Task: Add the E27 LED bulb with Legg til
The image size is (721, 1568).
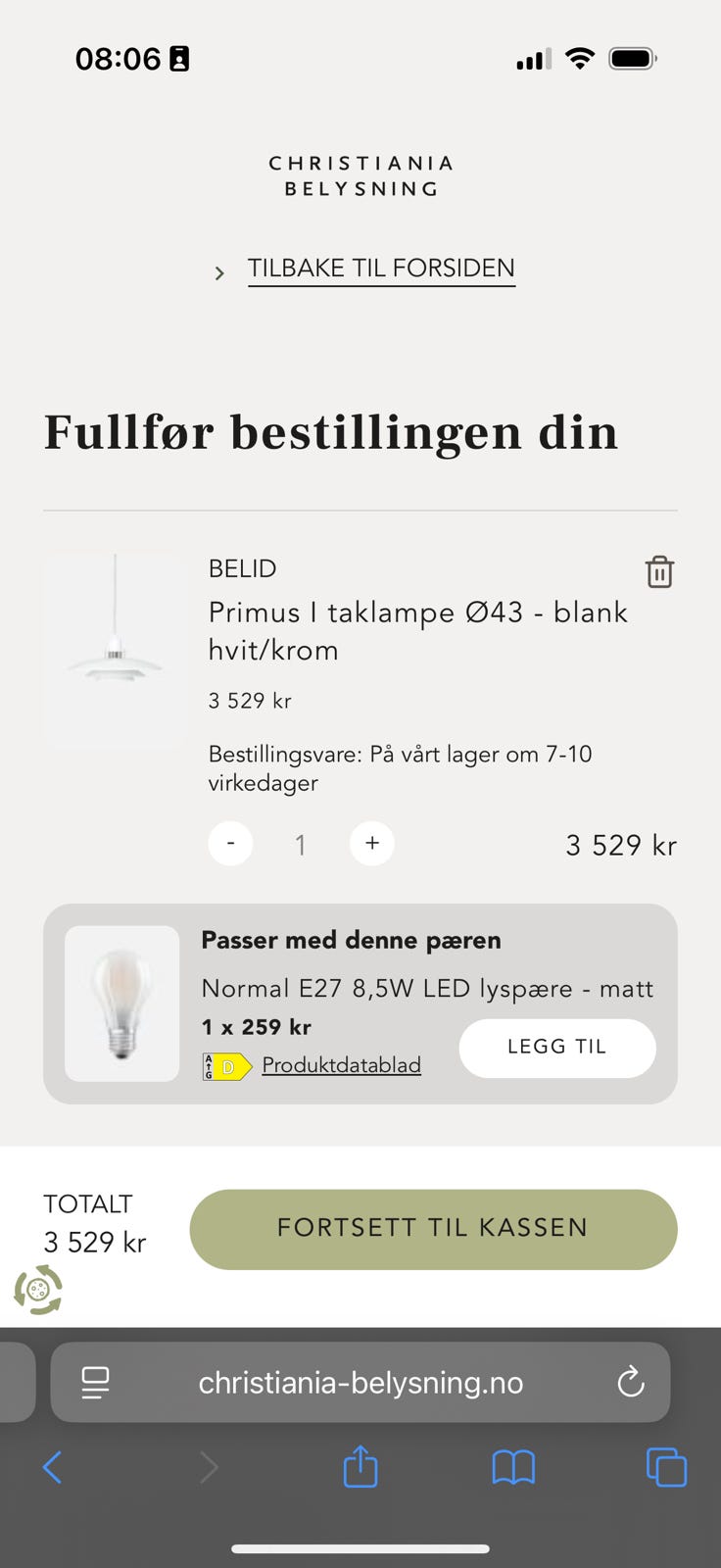Action: coord(556,1048)
